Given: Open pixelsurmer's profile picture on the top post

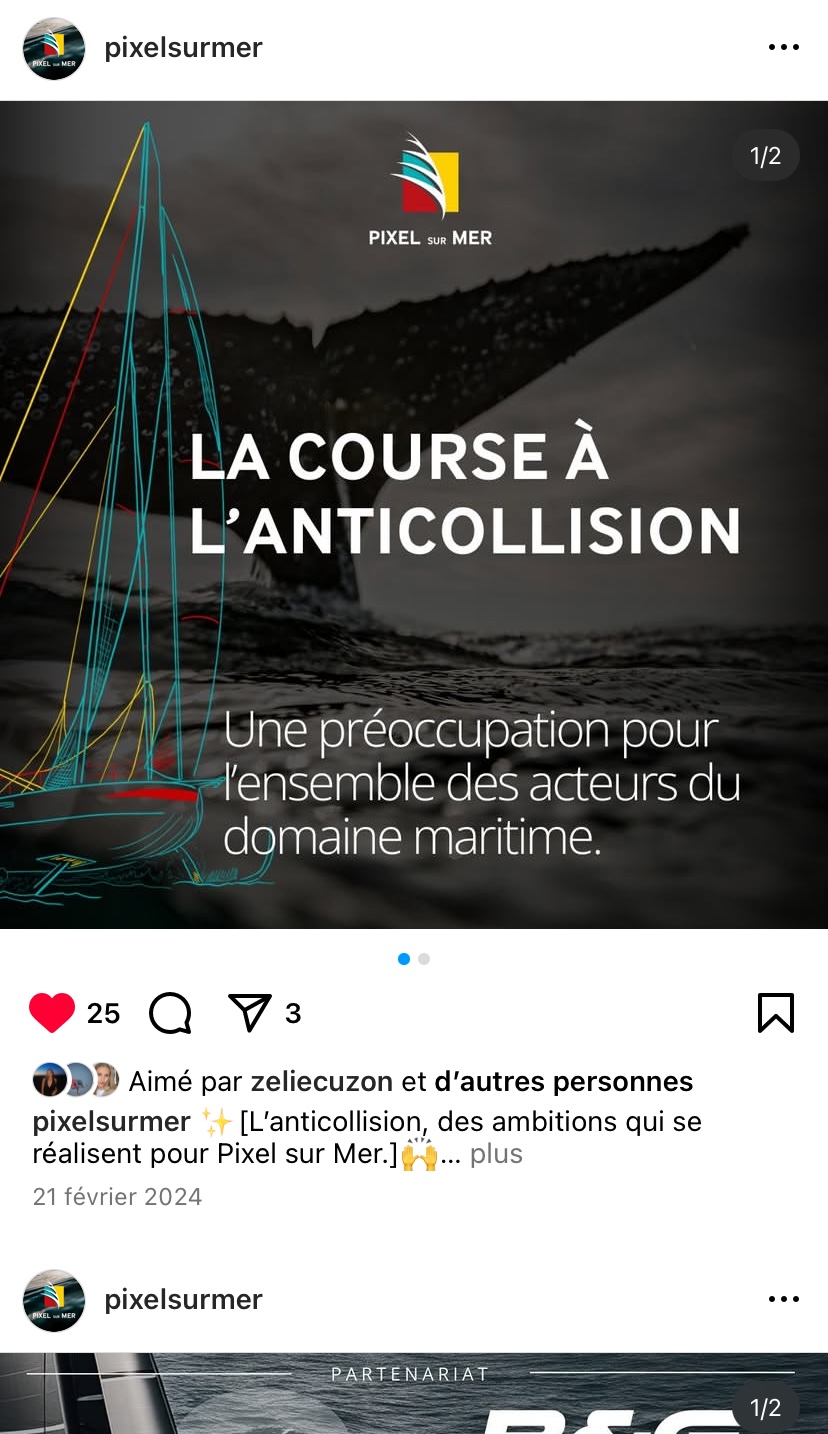Looking at the screenshot, I should 53,48.
